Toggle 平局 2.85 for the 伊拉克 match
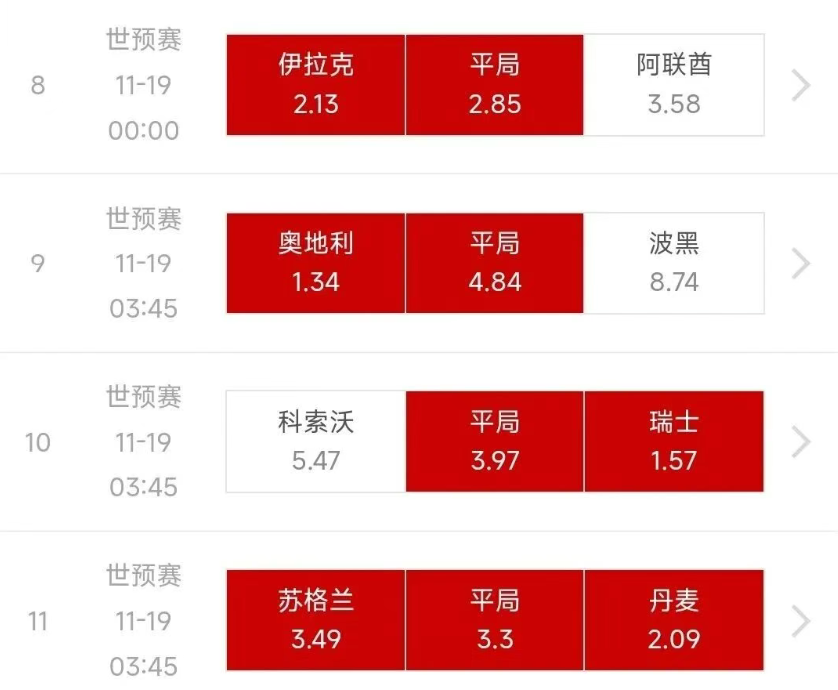Viewport: 838px width, 690px height. (495, 85)
